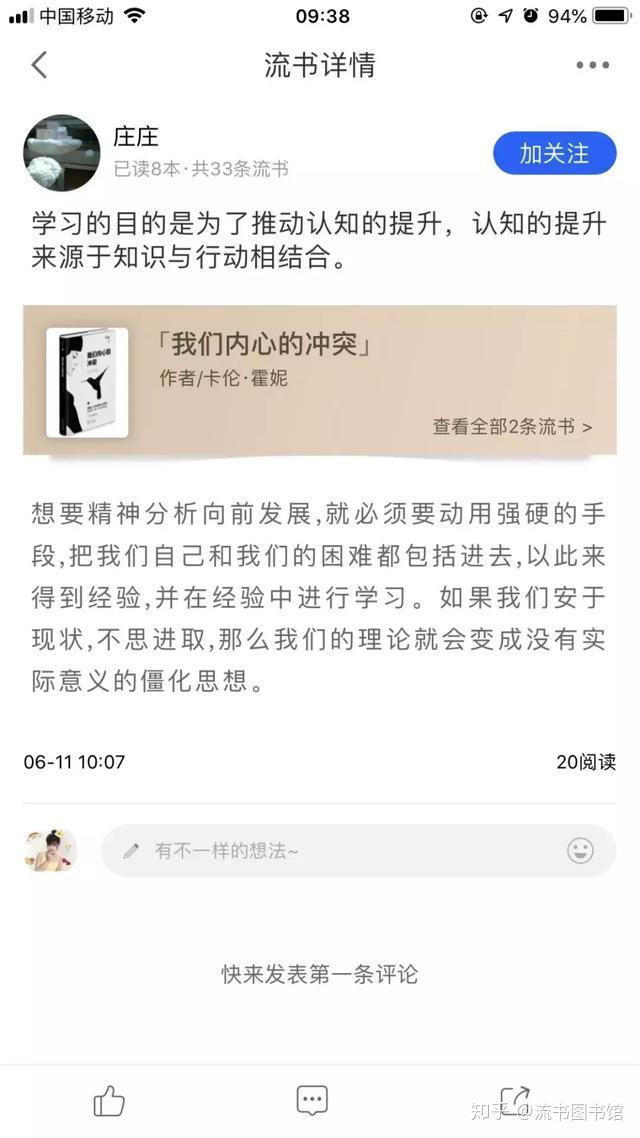The image size is (640, 1138).
Task: Open the comments bubble icon
Action: pos(312,1101)
